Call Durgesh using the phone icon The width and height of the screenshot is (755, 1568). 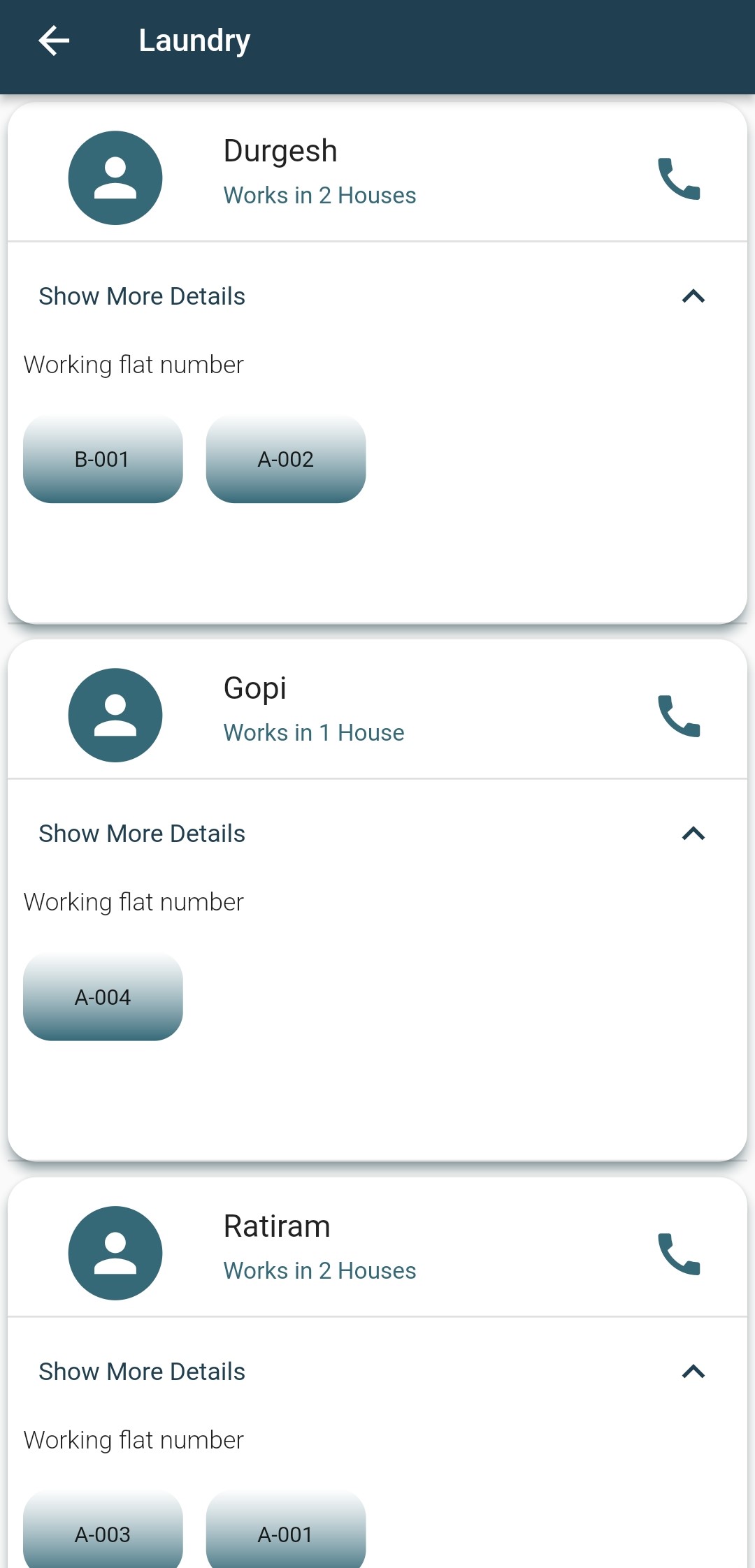pos(679,179)
